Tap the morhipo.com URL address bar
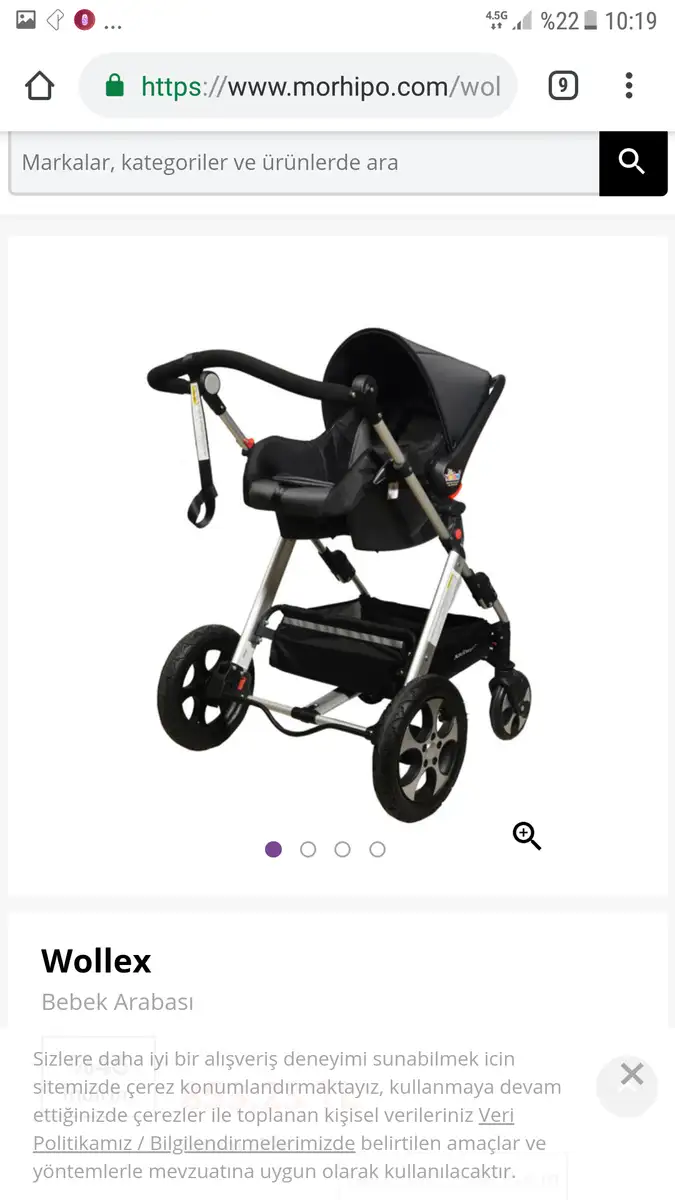Viewport: 675px width, 1200px height. coord(298,86)
